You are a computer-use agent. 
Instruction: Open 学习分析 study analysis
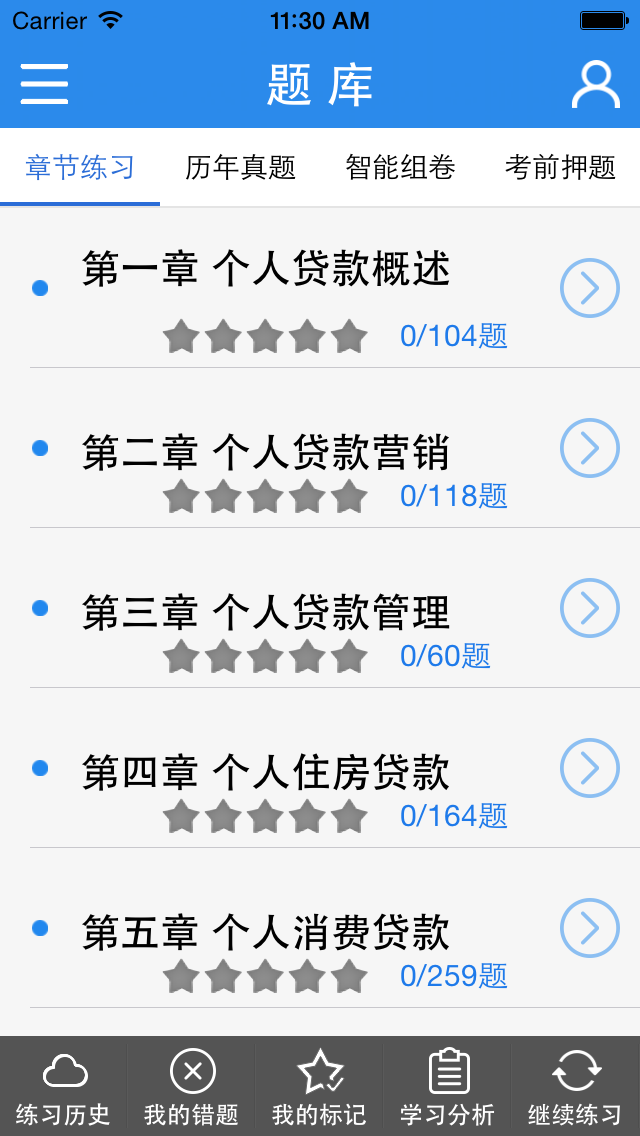coord(448,1087)
